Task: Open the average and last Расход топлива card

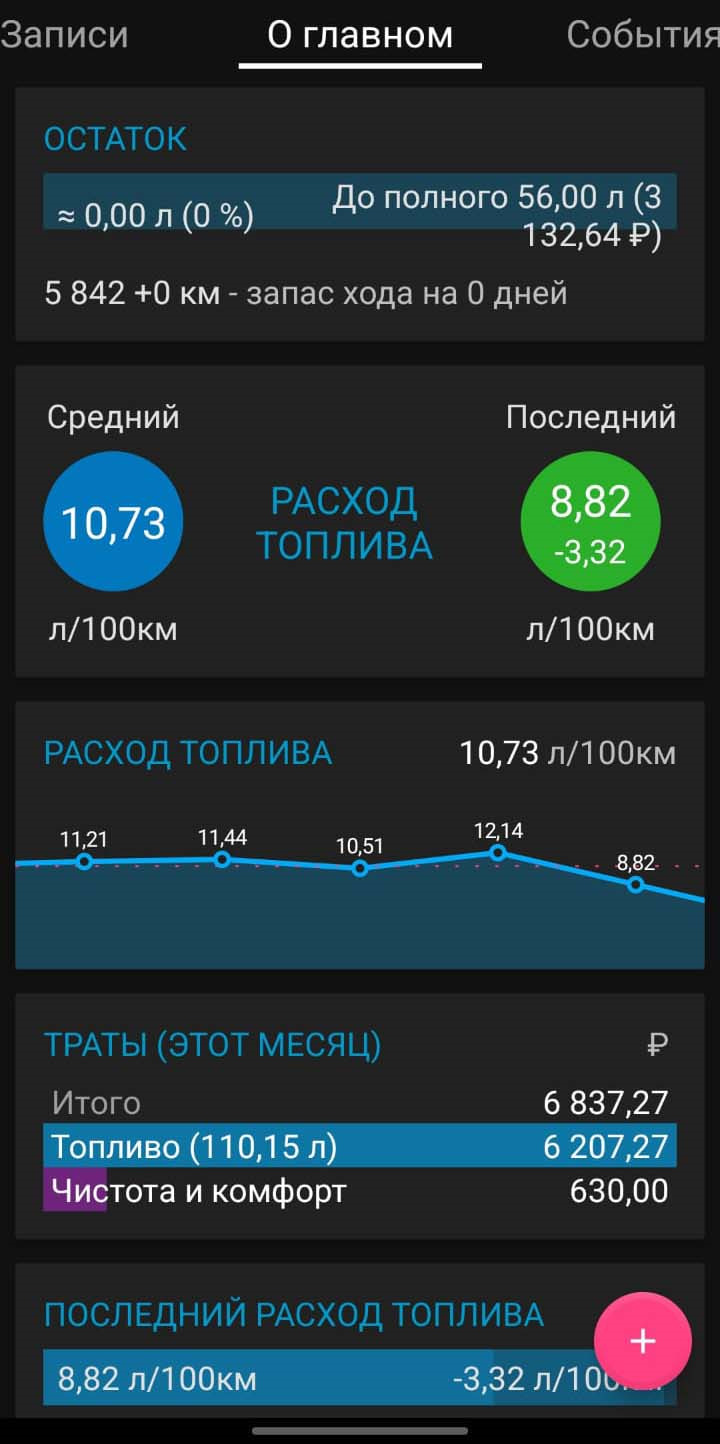Action: pyautogui.click(x=360, y=521)
